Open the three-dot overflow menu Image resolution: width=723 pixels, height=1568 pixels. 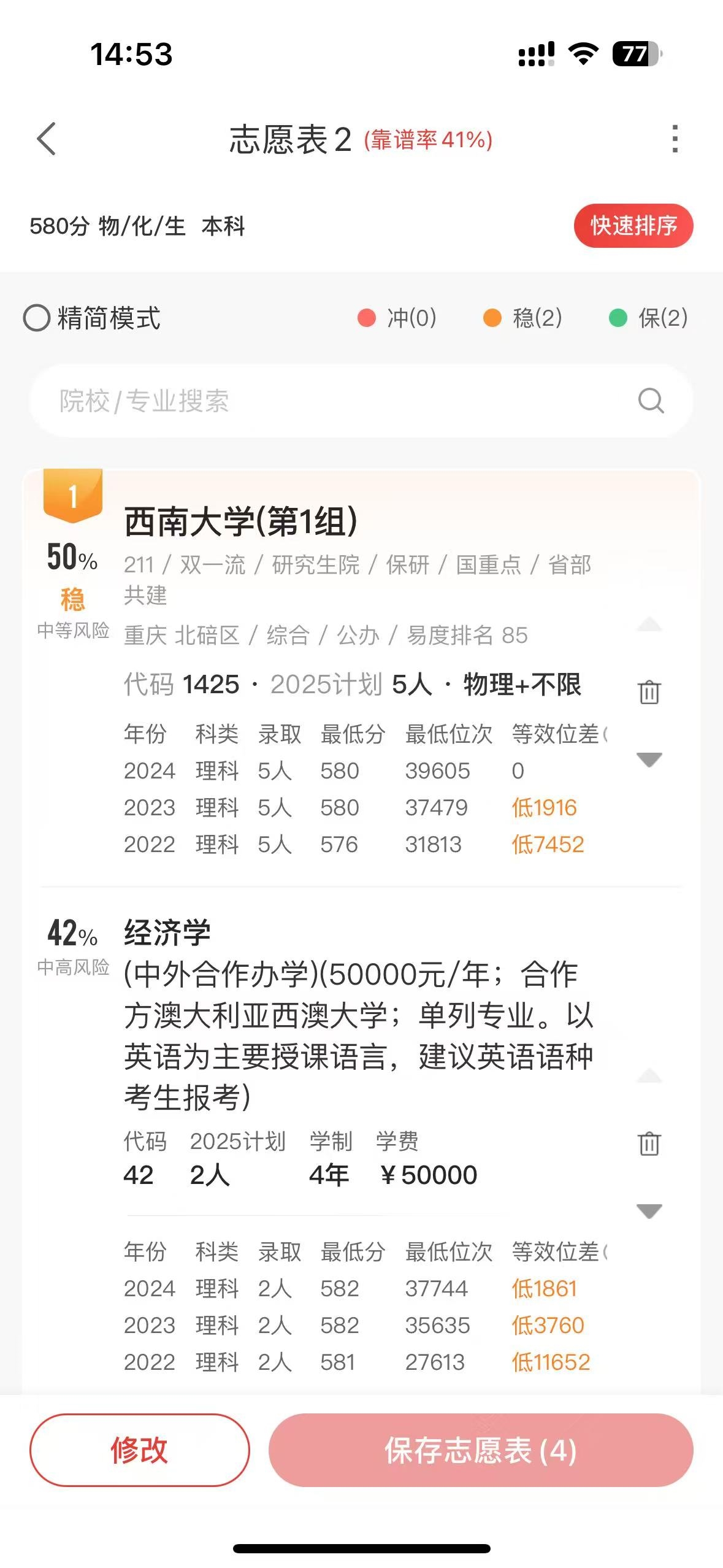pos(675,139)
